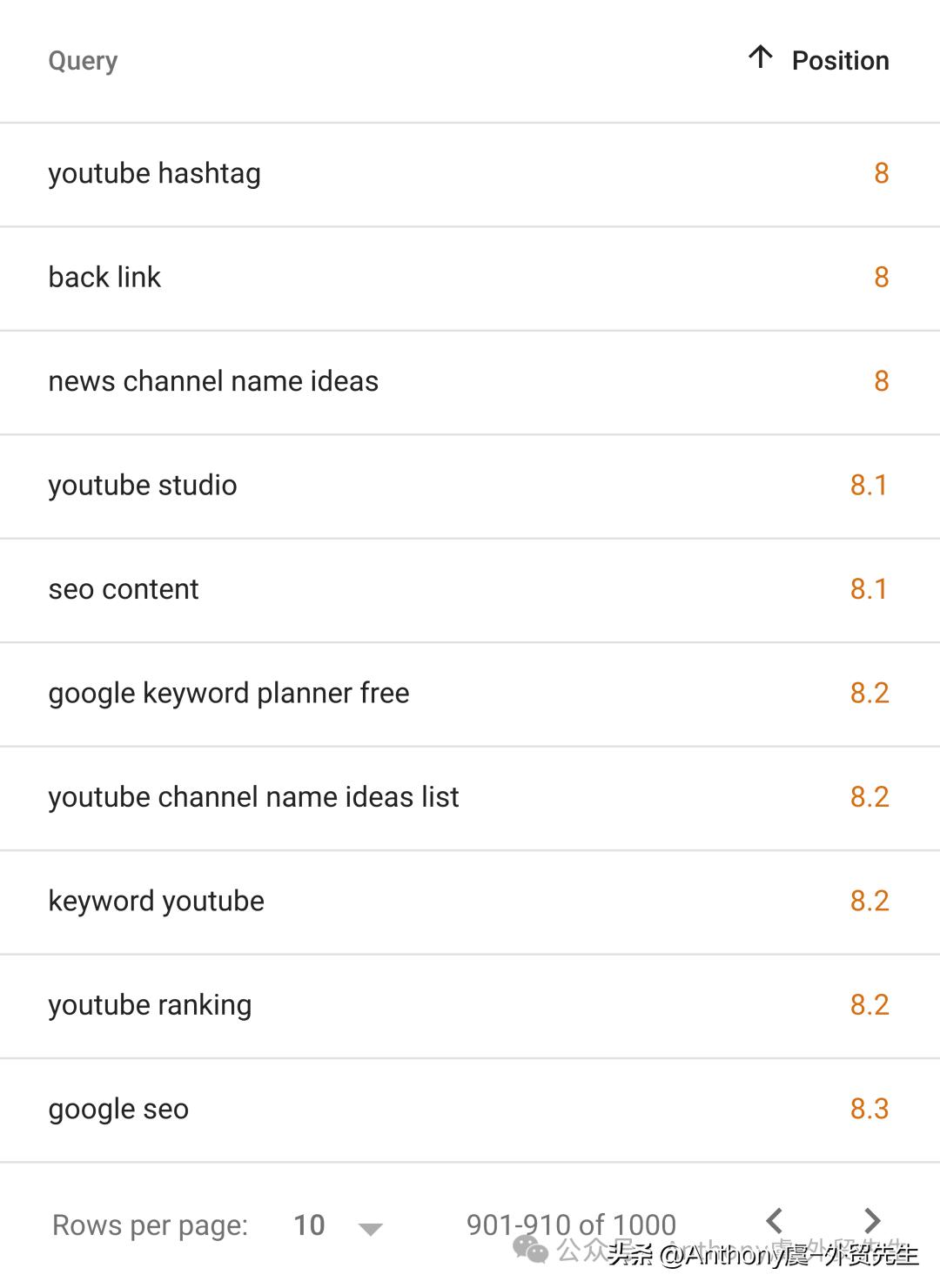Image resolution: width=940 pixels, height=1288 pixels.
Task: Select the "google seo" query row
Action: [x=118, y=1110]
